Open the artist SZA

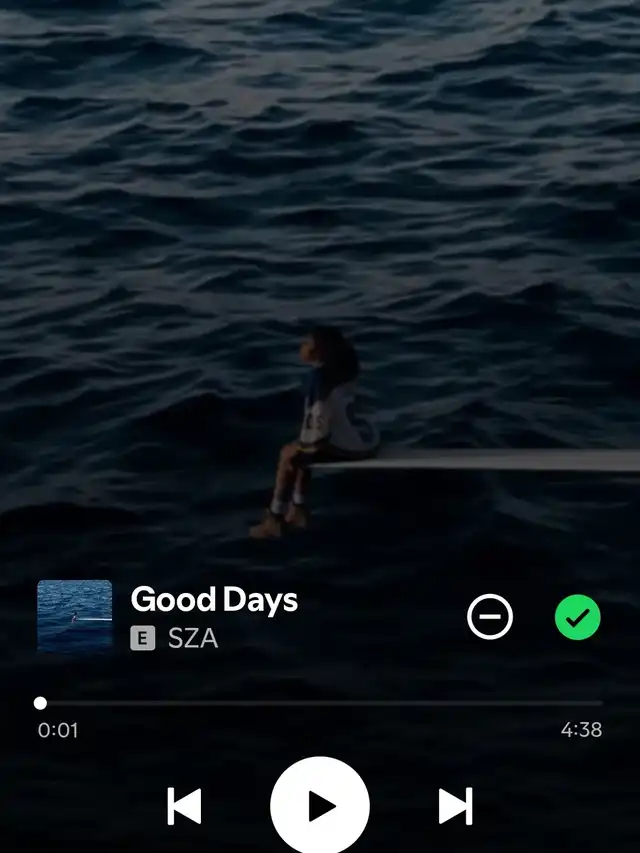click(193, 639)
